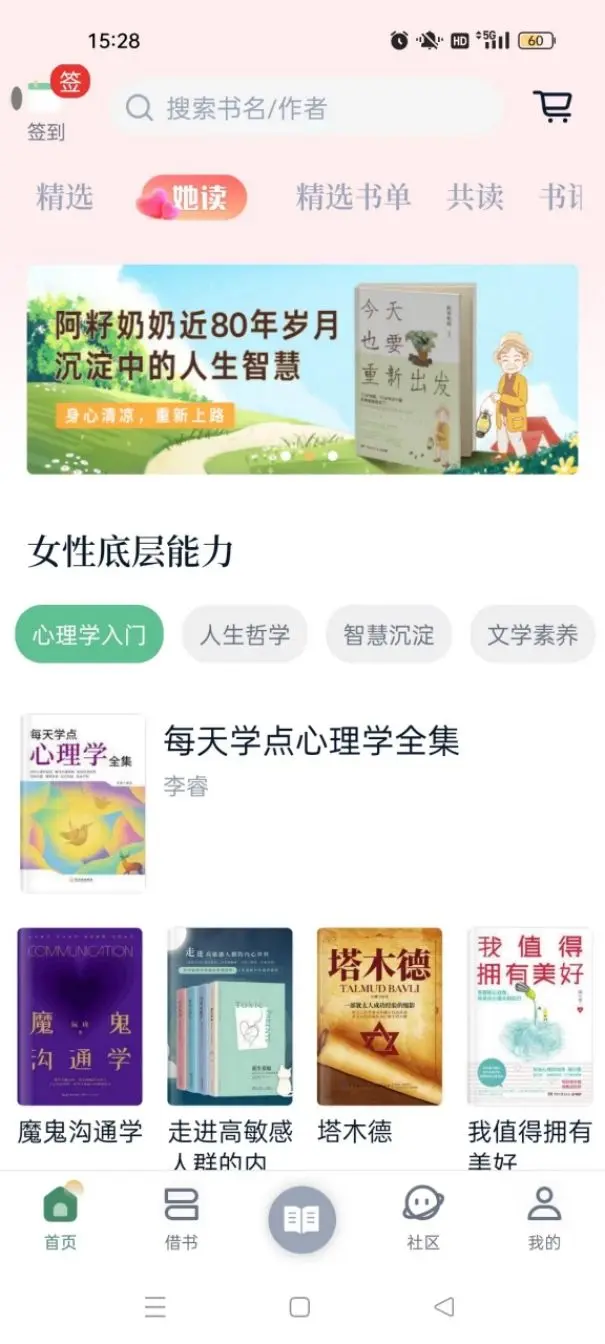Choose the 文学素养 chip
Viewport: 605px width, 1344px height.
click(x=532, y=634)
